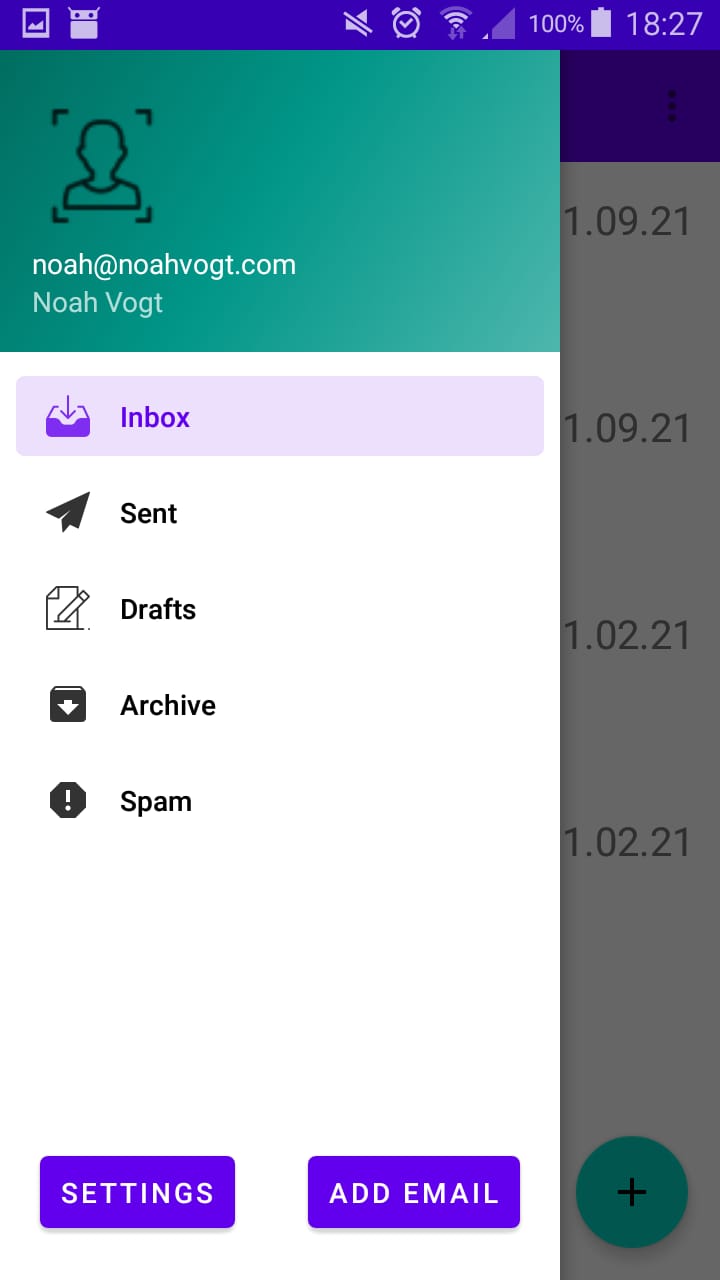Viewport: 720px width, 1280px height.
Task: Compose a new email with plus button
Action: [631, 1192]
